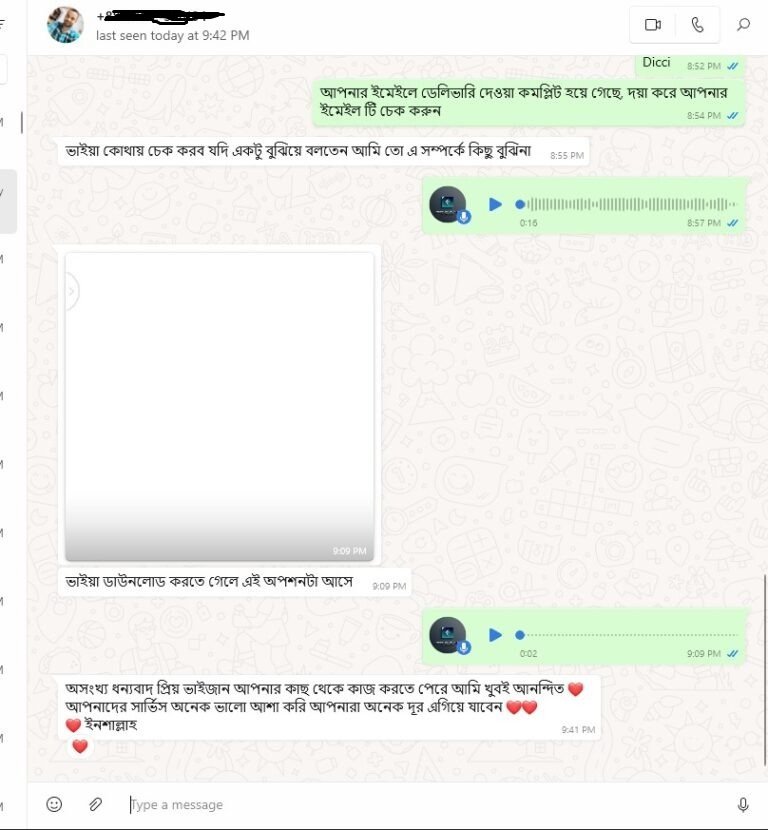This screenshot has height=830, width=768.
Task: View the heart reaction on the last message
Action: (80, 746)
